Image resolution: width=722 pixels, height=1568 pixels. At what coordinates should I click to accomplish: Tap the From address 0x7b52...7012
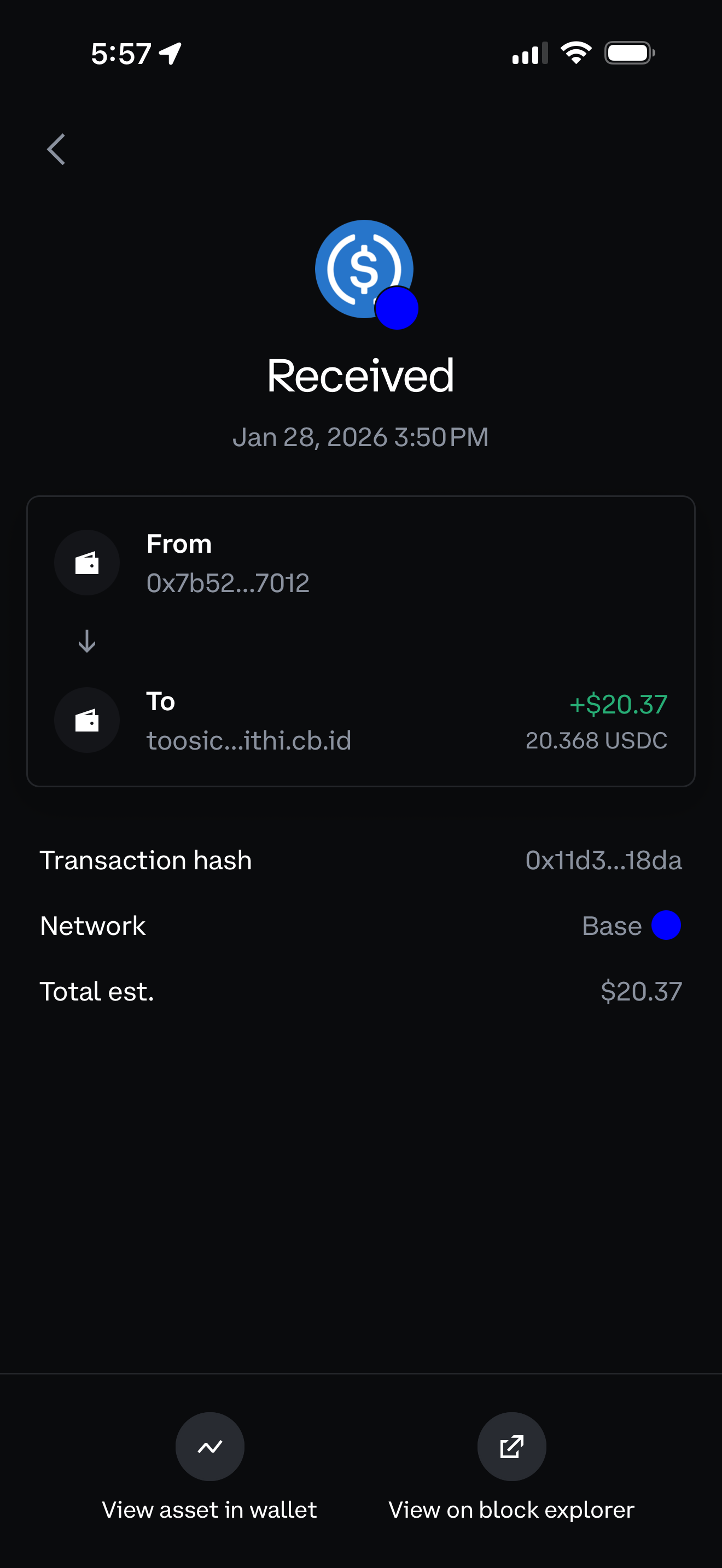[x=228, y=583]
